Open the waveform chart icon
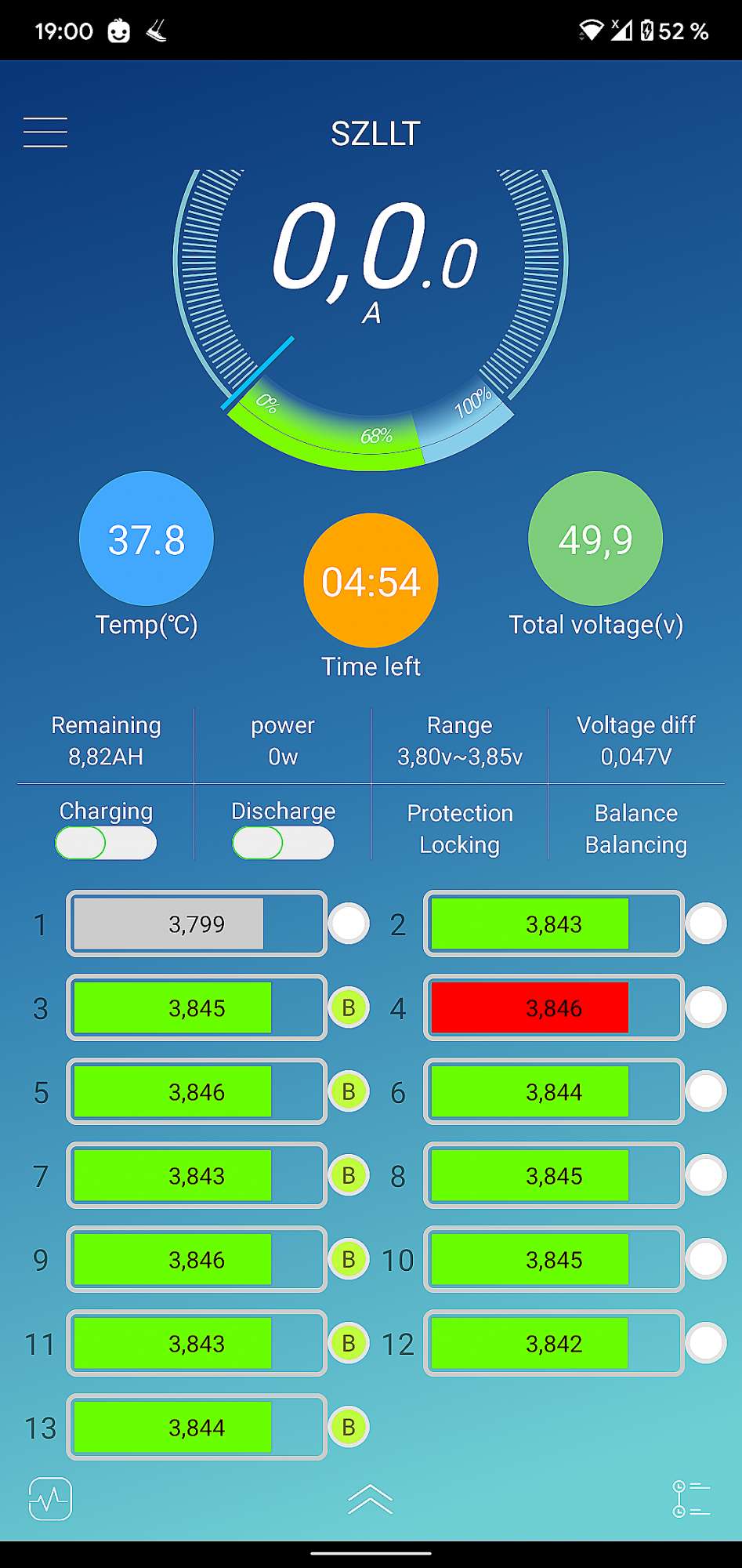Image resolution: width=742 pixels, height=1568 pixels. (x=50, y=1499)
